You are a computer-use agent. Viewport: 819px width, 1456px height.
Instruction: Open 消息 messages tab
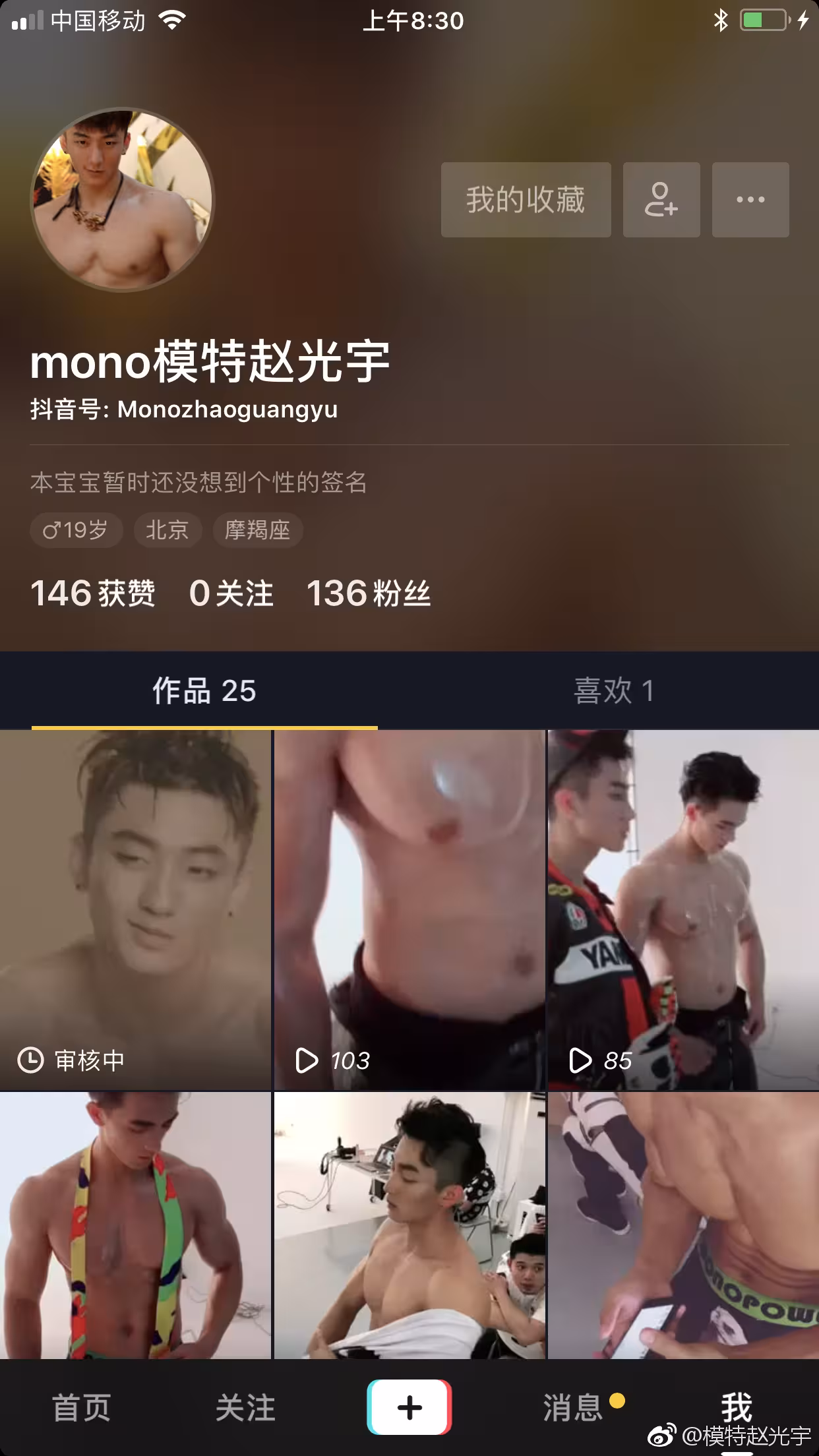click(x=573, y=1407)
